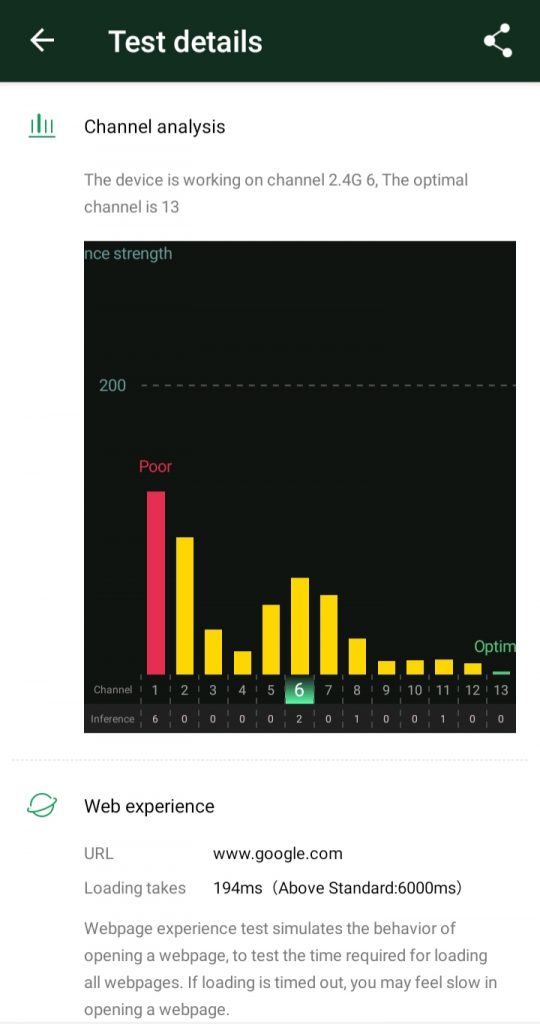Share the test details
This screenshot has width=540, height=1024.
(x=498, y=40)
